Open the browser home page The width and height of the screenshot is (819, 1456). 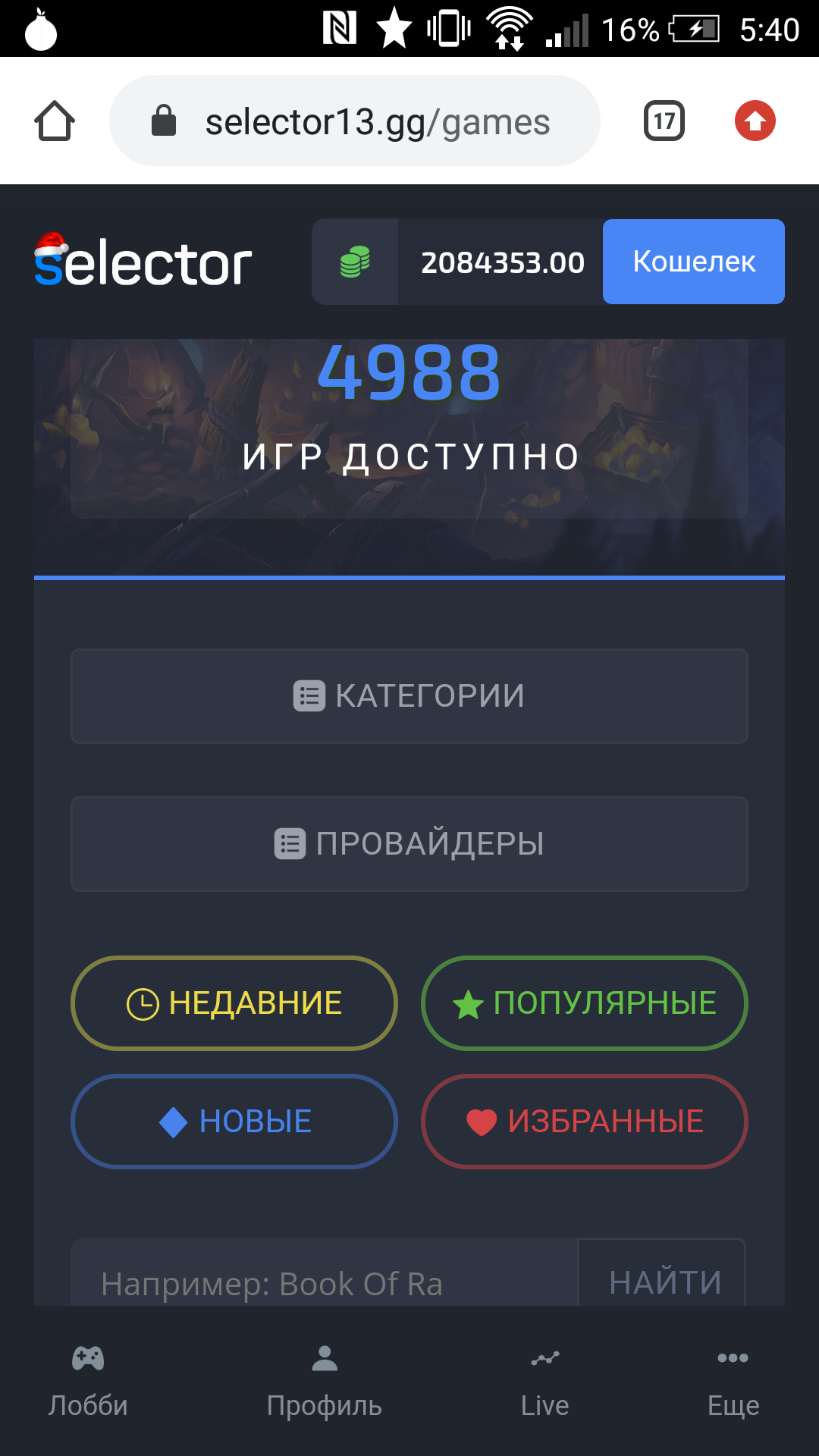55,121
